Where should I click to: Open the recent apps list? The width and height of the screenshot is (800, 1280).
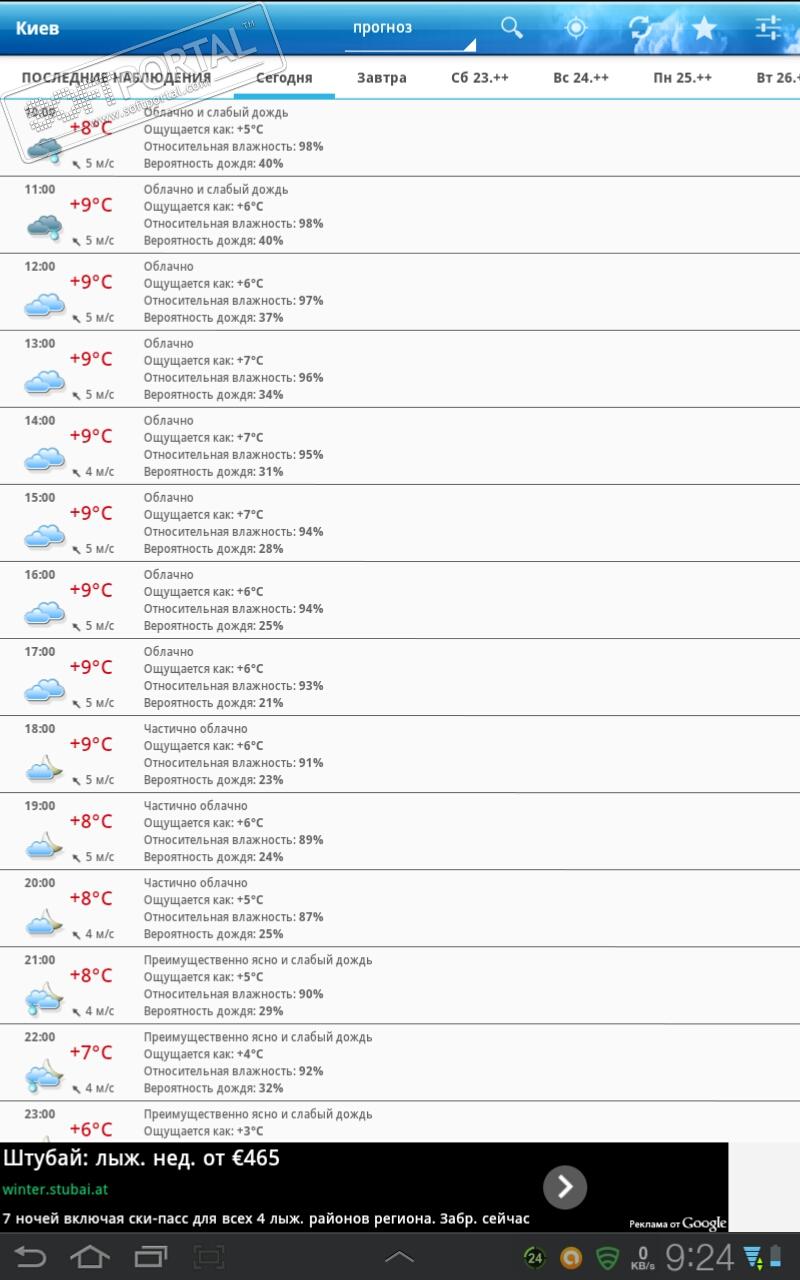click(151, 1256)
